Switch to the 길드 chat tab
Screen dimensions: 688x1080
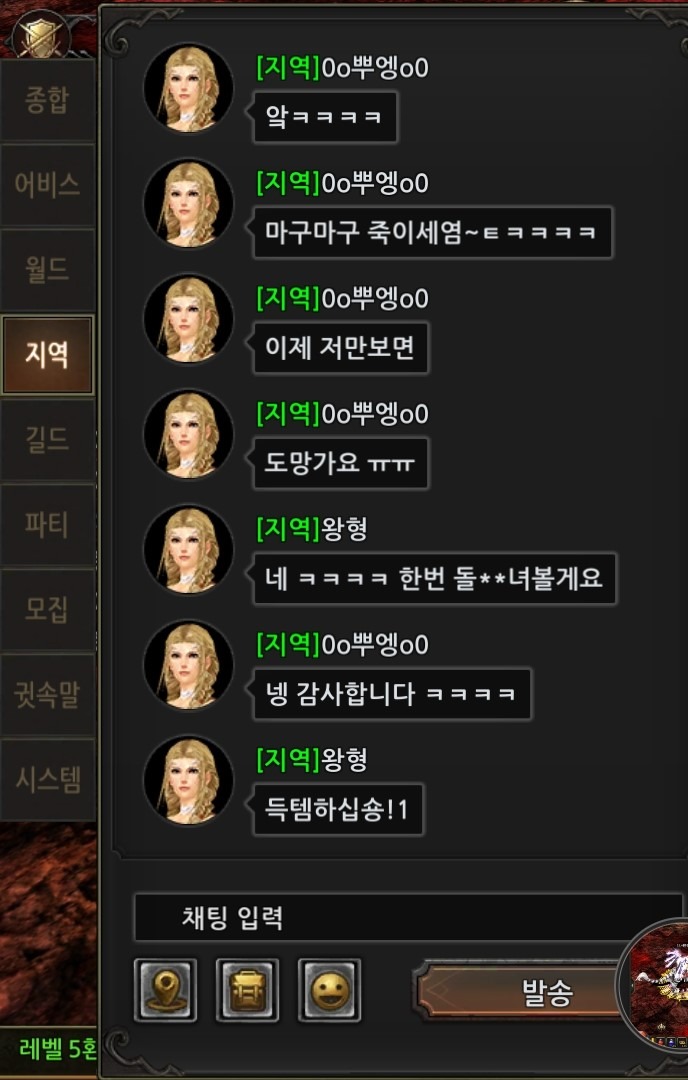point(48,439)
